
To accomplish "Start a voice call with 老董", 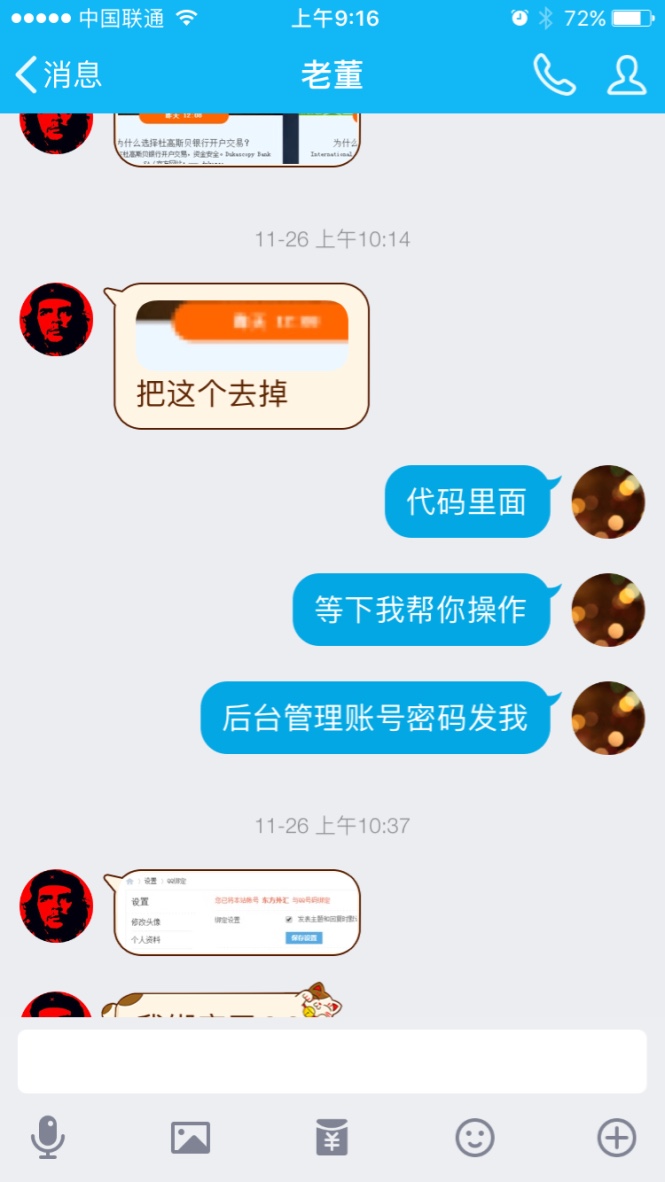I will [x=553, y=75].
